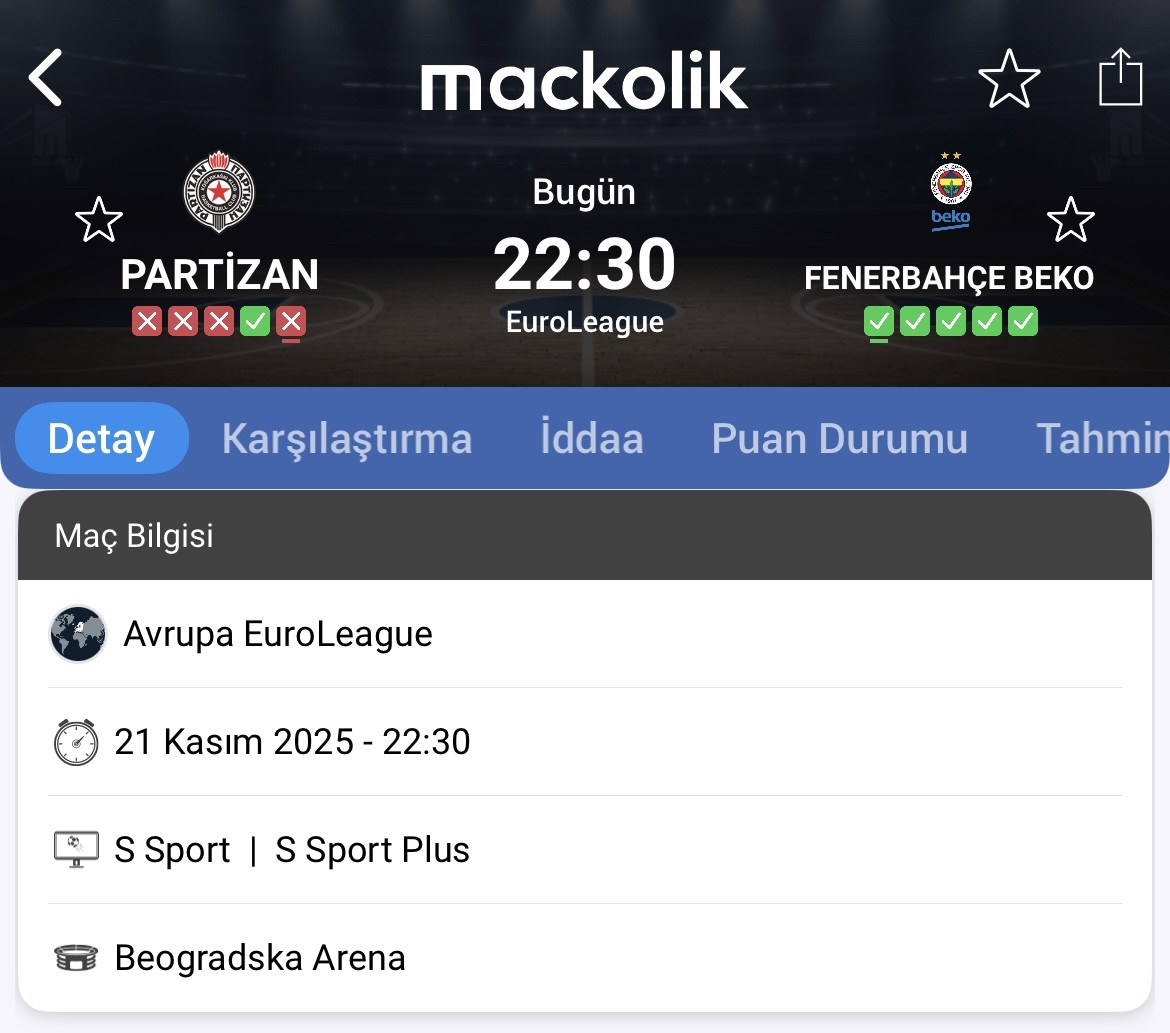This screenshot has height=1033, width=1170.
Task: Go back using the arrow icon
Action: tap(46, 78)
